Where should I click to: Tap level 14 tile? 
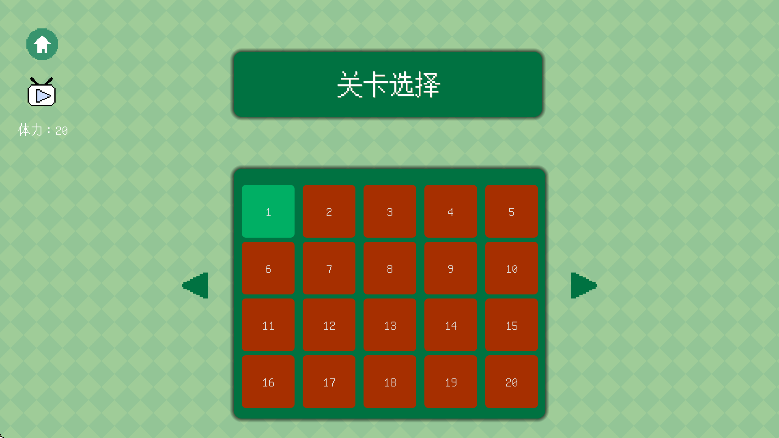[451, 326]
